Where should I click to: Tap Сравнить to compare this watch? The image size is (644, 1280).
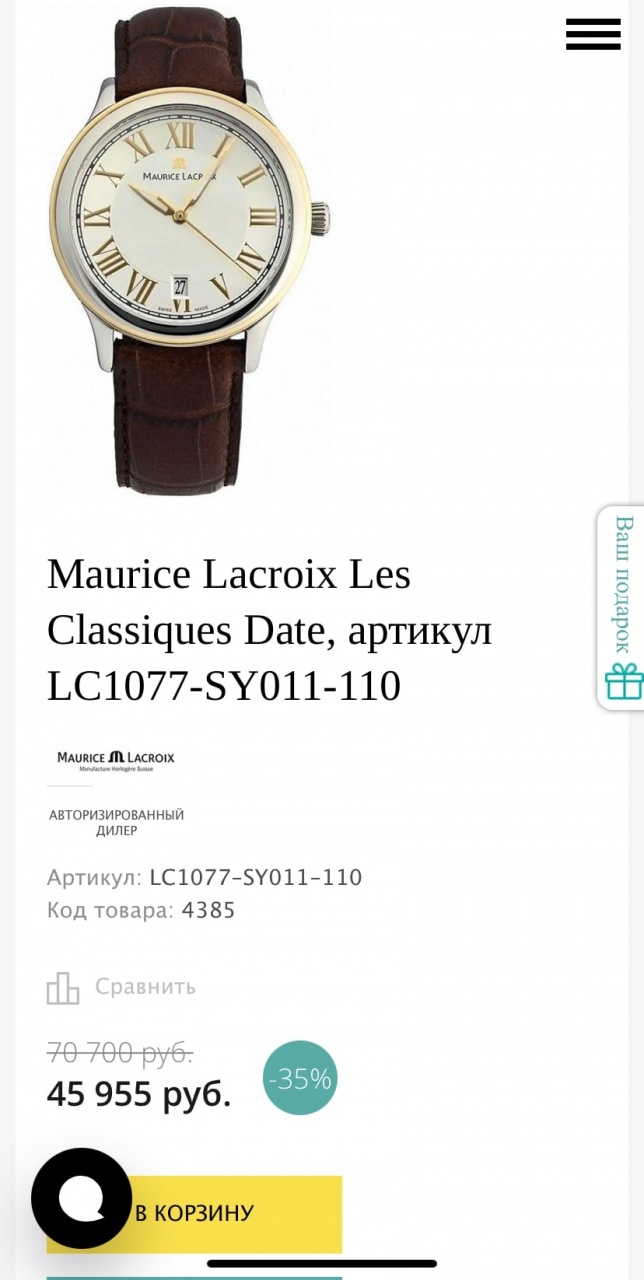[x=122, y=987]
